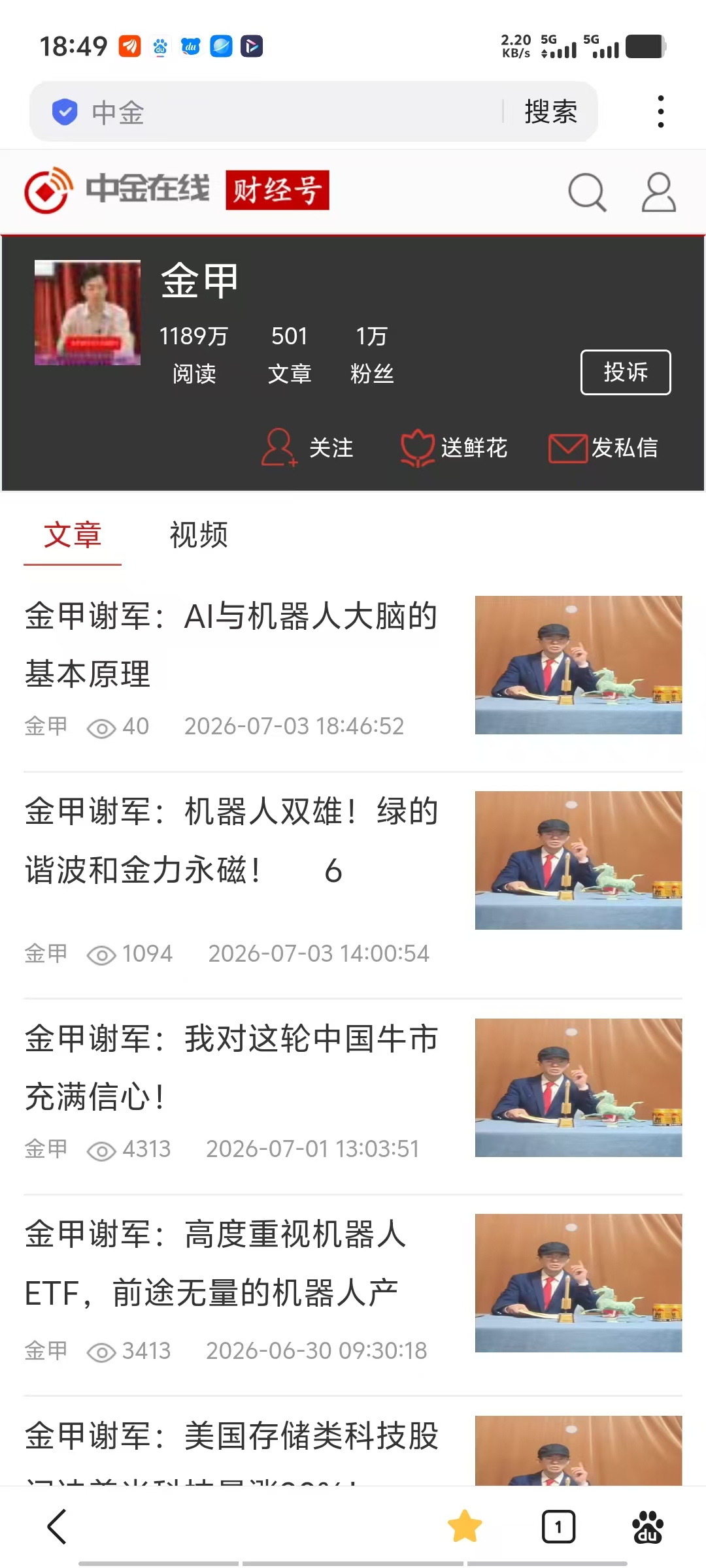Tap the 搜索 button in the address bar

click(550, 112)
